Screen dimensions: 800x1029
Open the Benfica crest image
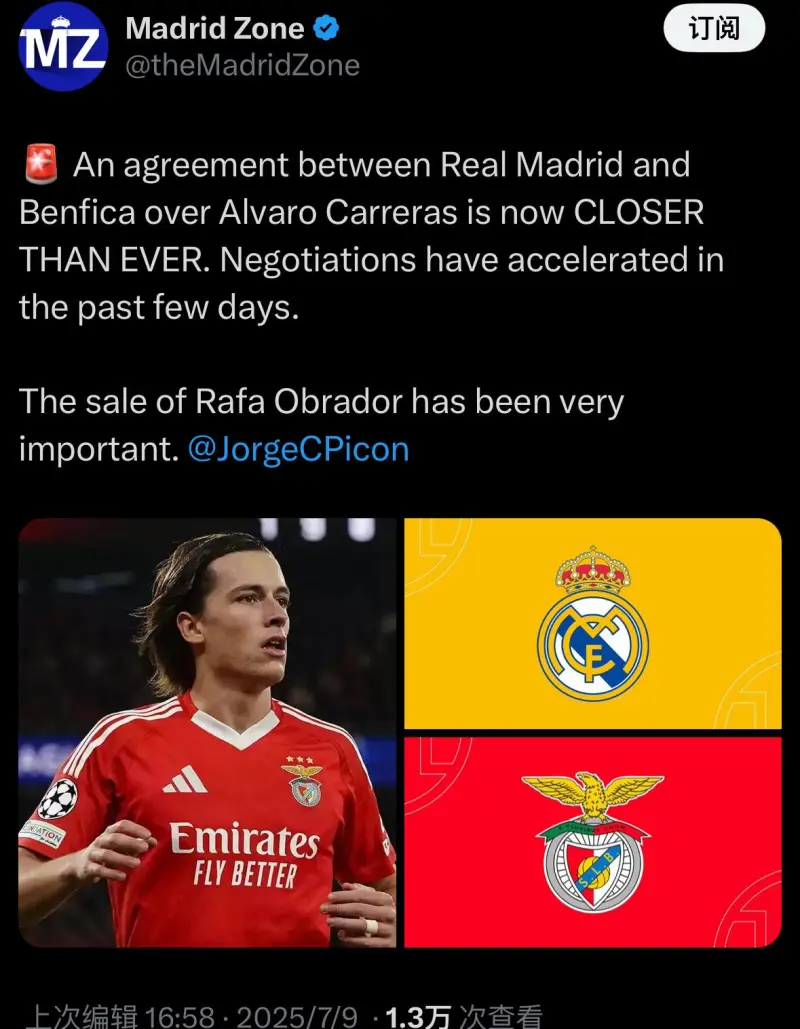tap(592, 842)
